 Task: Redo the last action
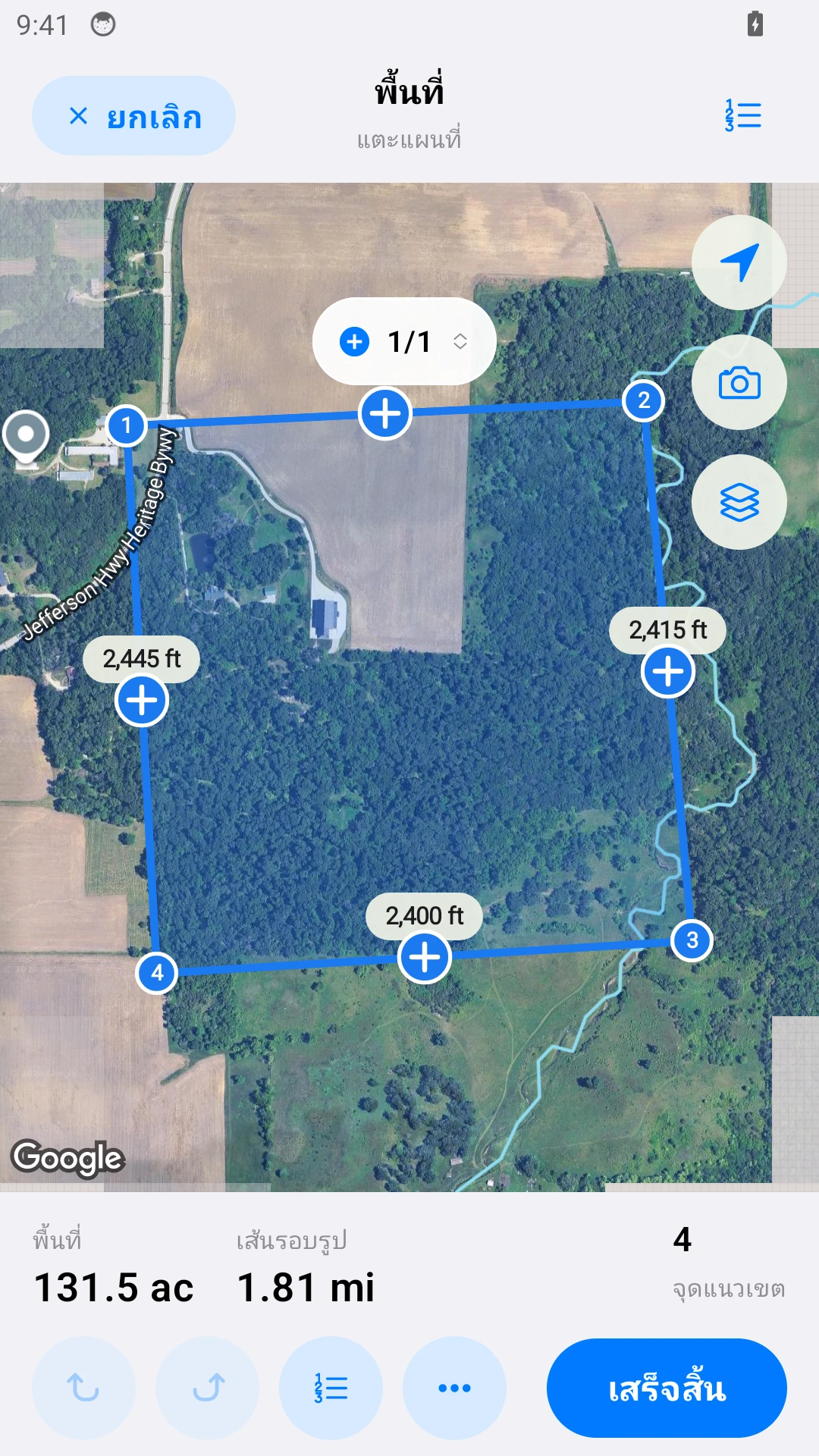(x=207, y=1388)
